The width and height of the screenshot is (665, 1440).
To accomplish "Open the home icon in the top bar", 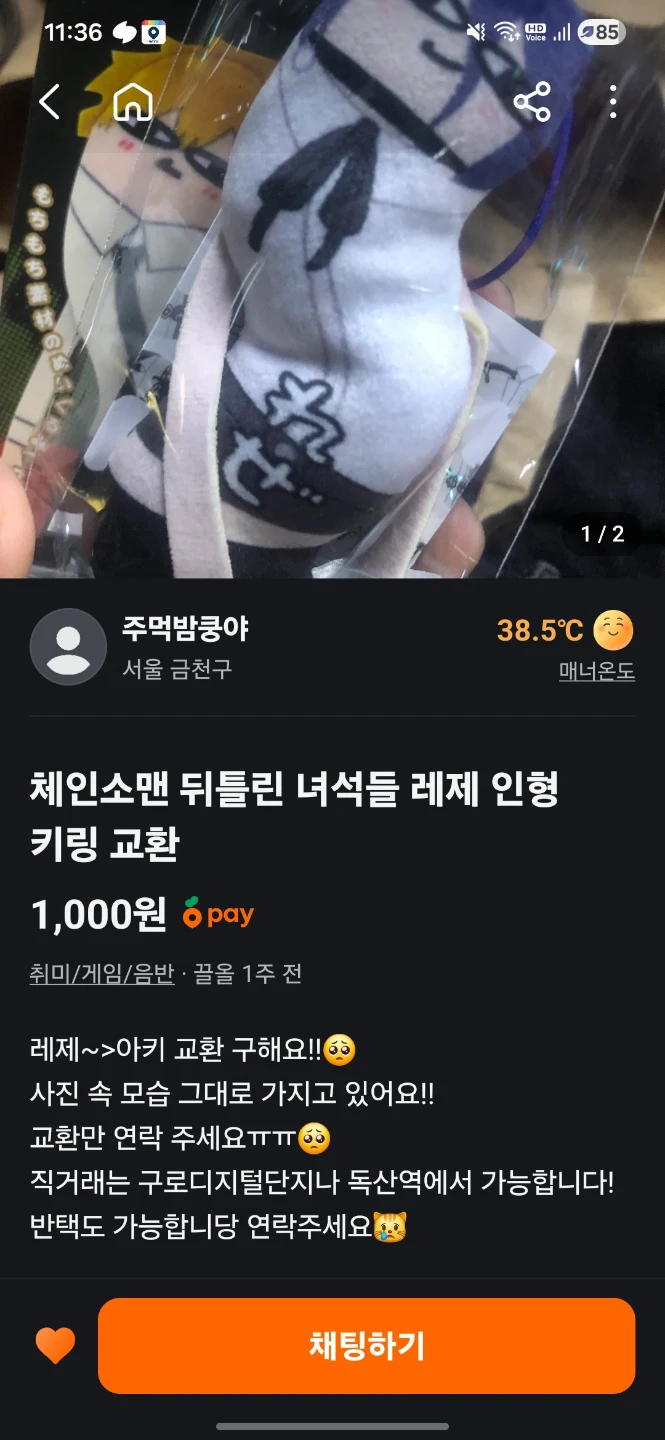I will pyautogui.click(x=132, y=101).
